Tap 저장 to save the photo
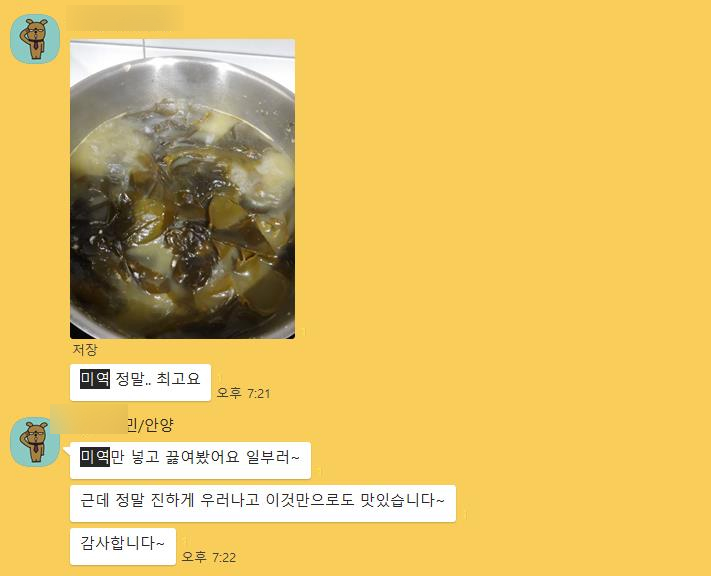Image resolution: width=711 pixels, height=576 pixels. (x=85, y=350)
